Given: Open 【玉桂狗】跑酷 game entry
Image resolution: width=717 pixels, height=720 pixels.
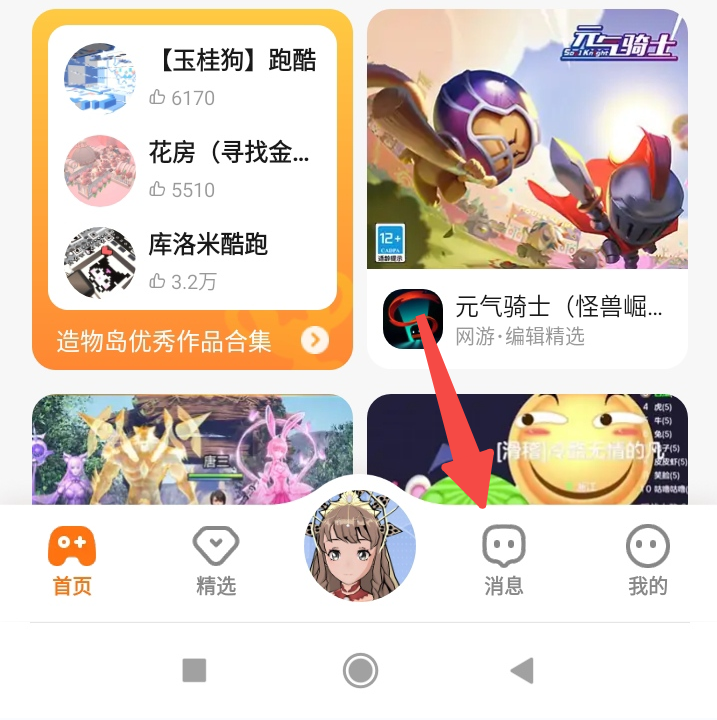Looking at the screenshot, I should click(x=192, y=78).
